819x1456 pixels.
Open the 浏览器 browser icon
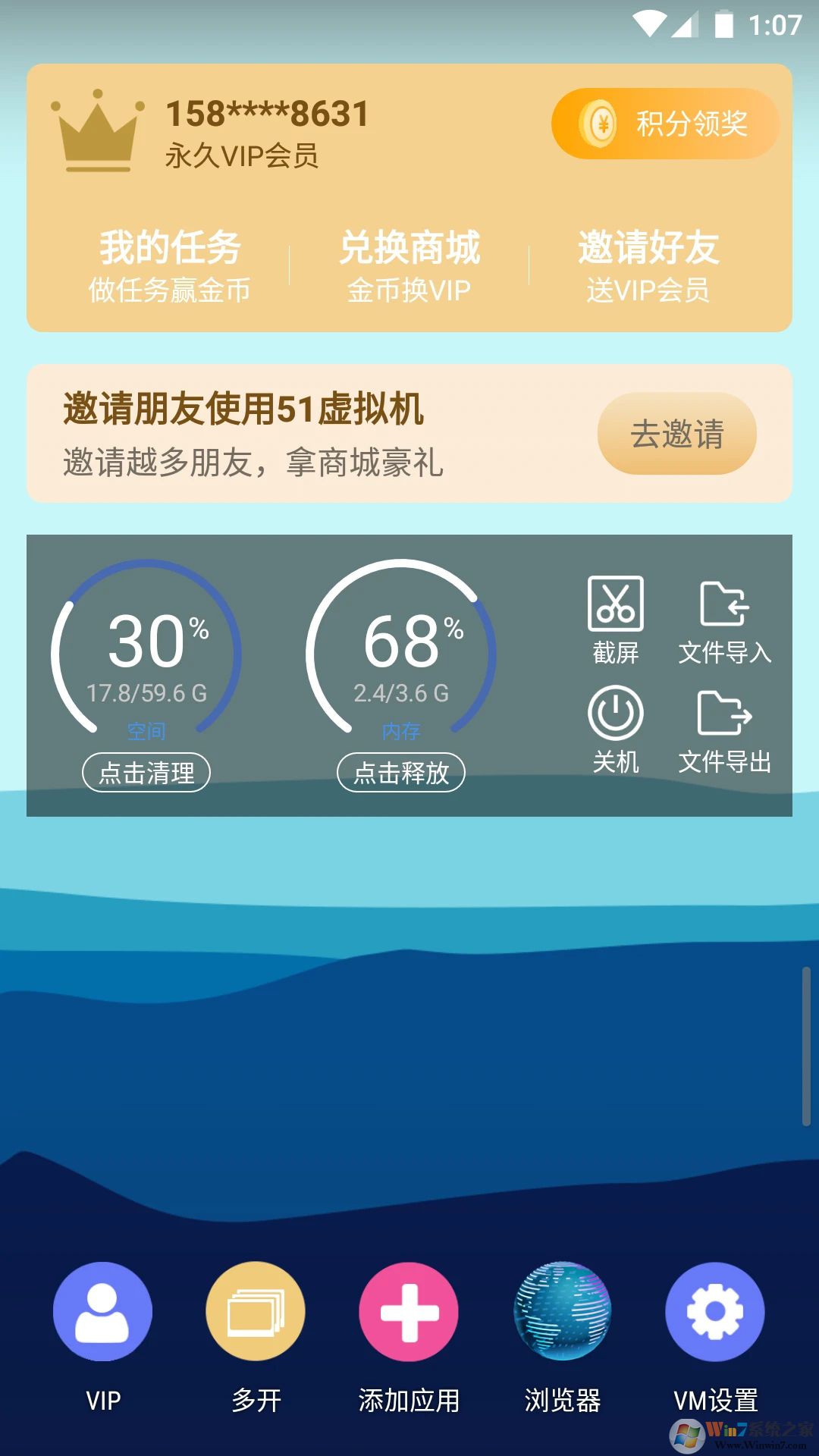click(561, 1312)
